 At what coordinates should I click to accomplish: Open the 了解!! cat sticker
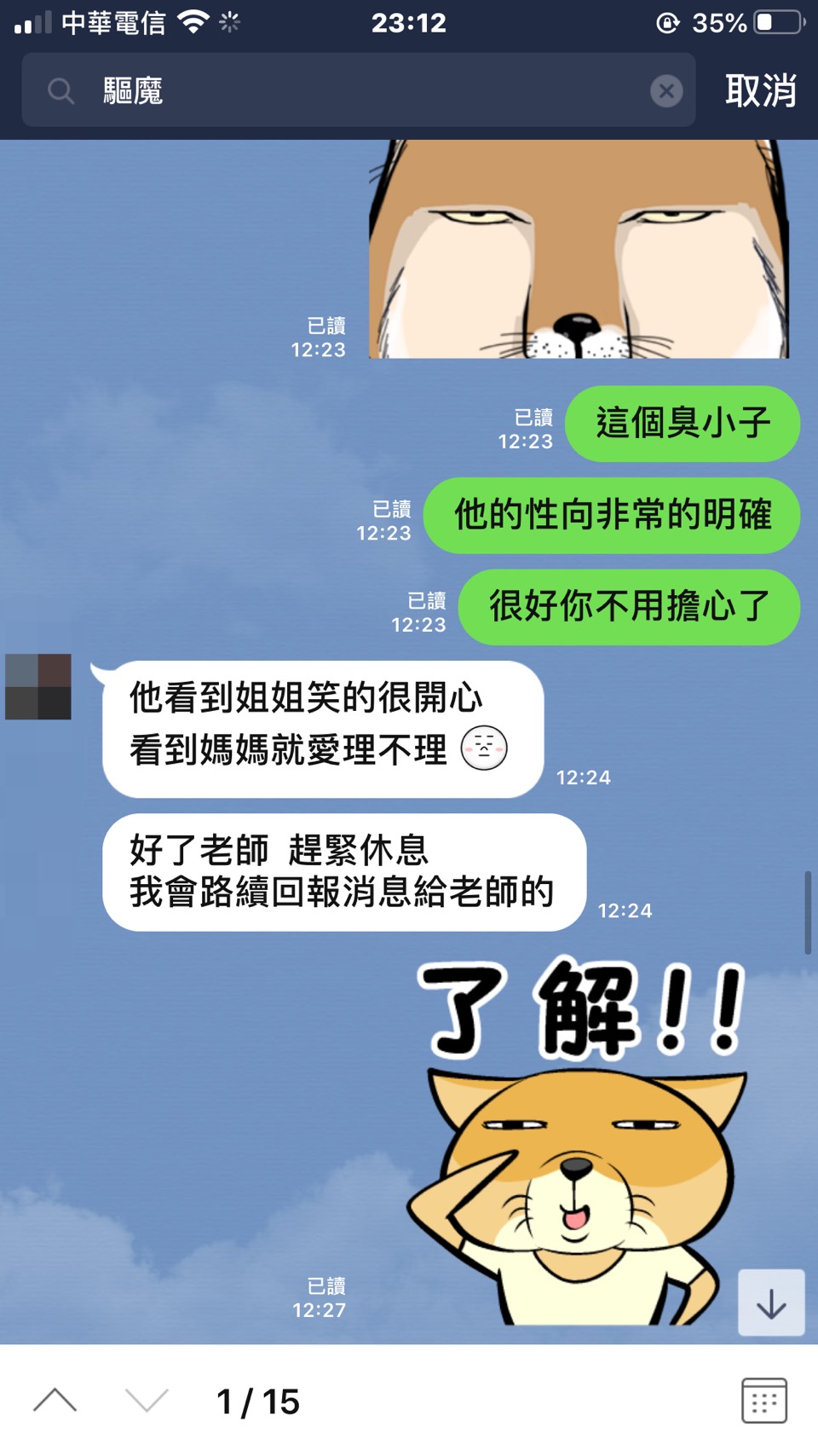579,1142
